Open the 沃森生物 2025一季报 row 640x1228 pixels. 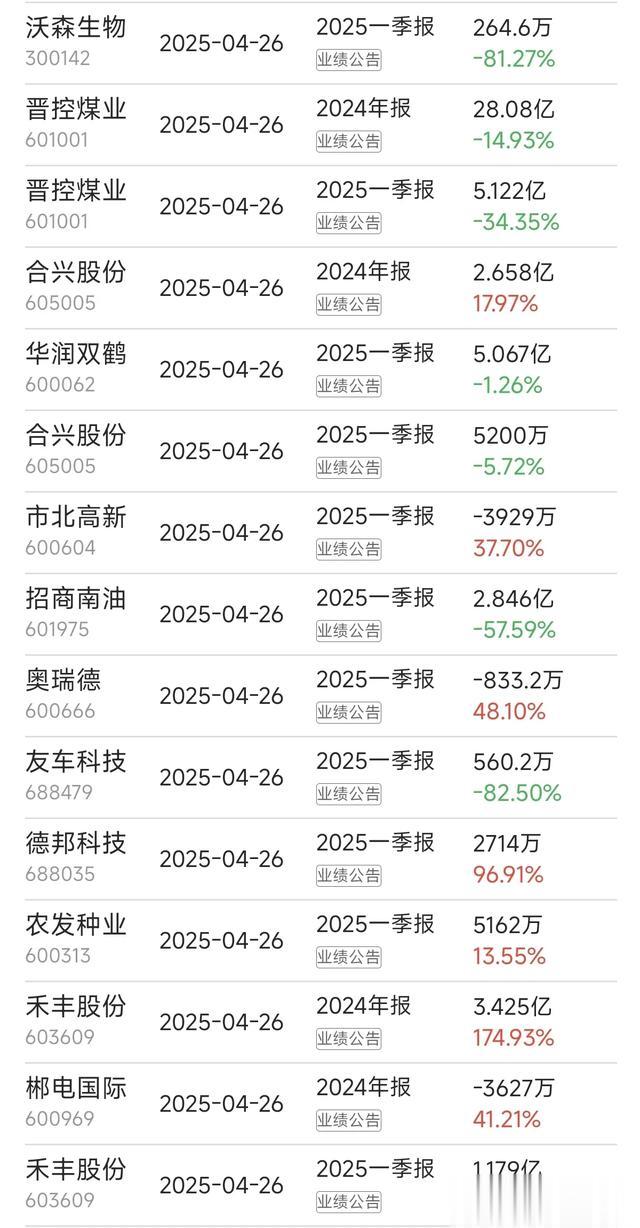click(x=320, y=42)
